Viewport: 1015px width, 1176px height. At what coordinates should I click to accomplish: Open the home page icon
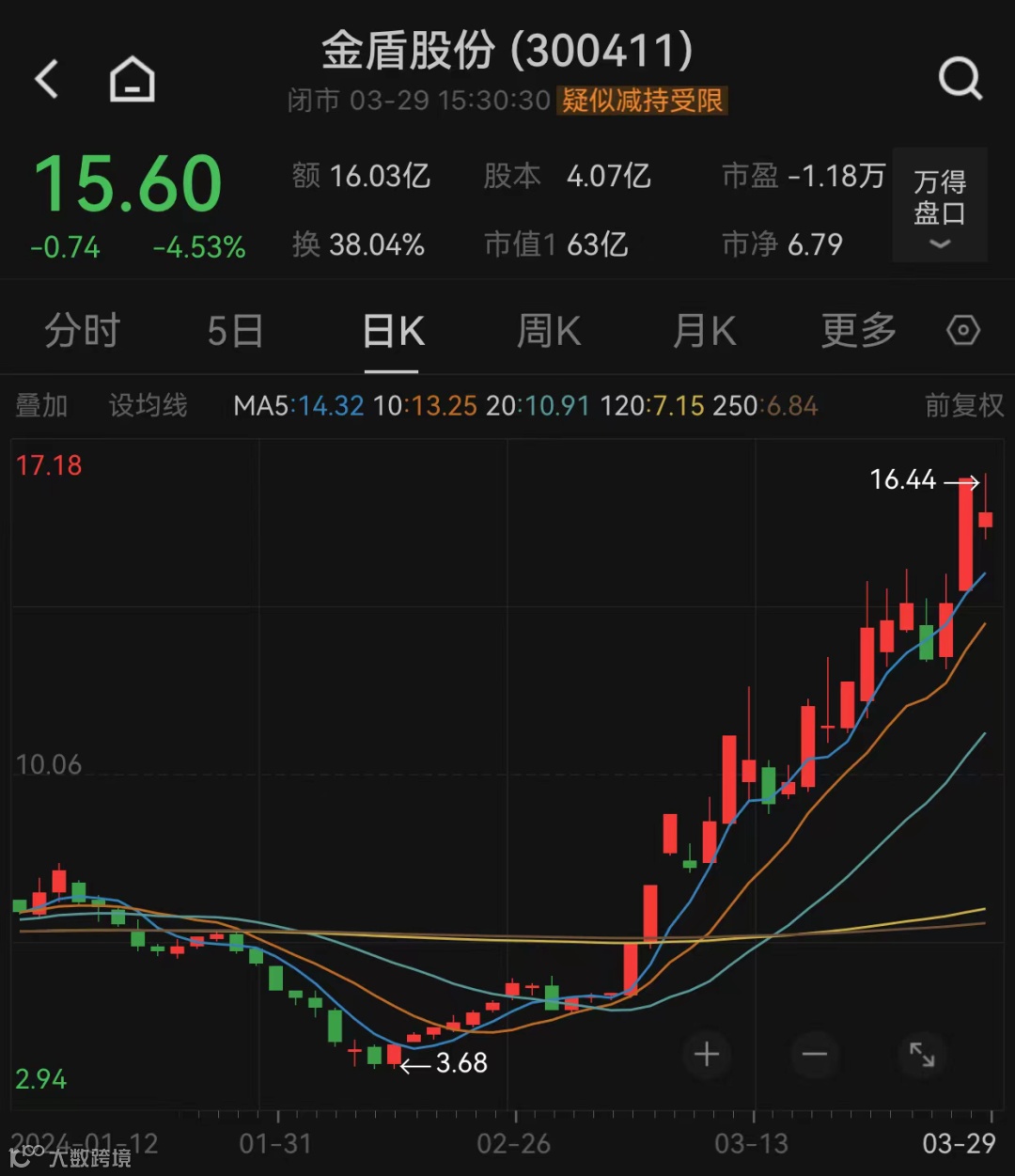(133, 79)
